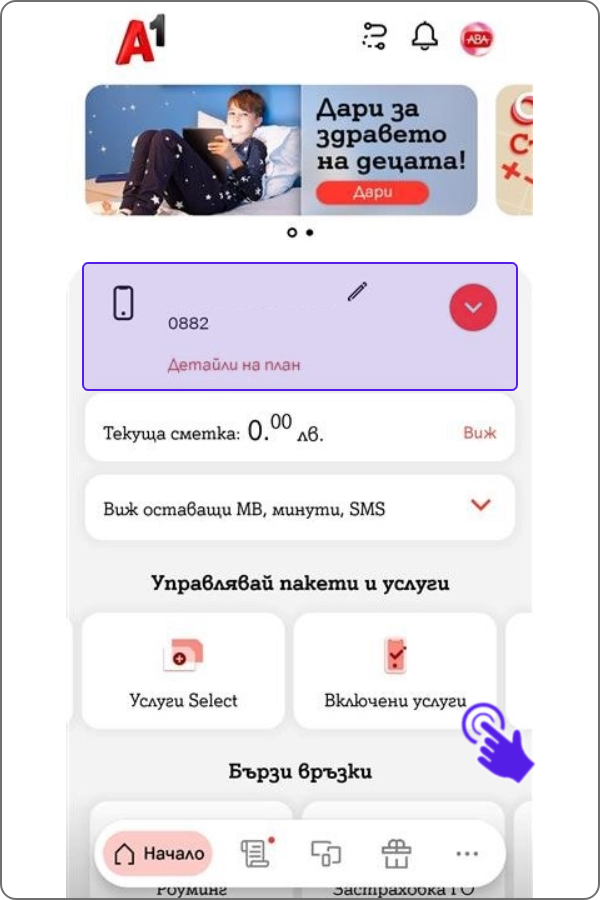Open the Услуги Select card
Image resolution: width=600 pixels, height=900 pixels.
coord(183,671)
